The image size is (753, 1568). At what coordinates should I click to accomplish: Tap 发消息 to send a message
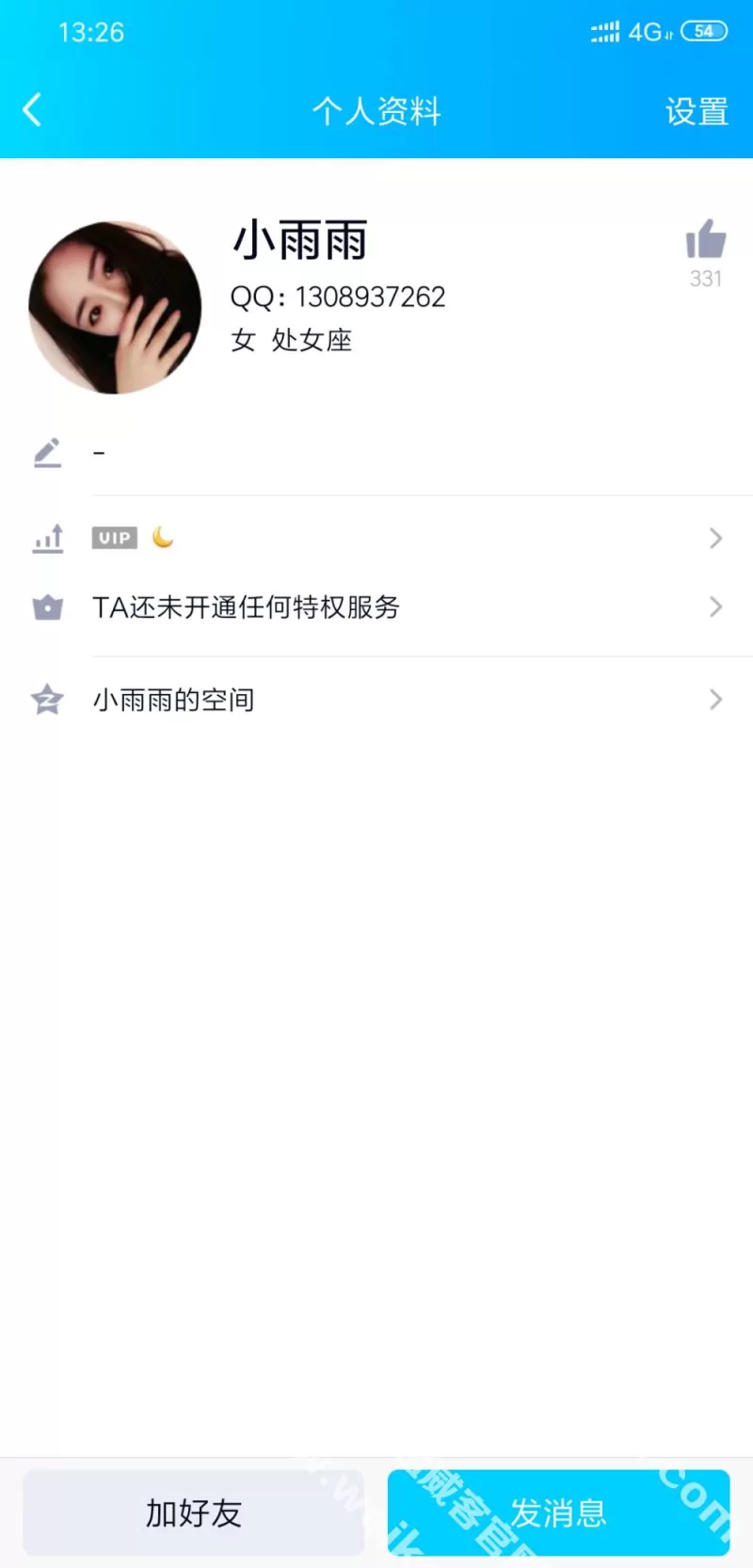coord(558,1512)
